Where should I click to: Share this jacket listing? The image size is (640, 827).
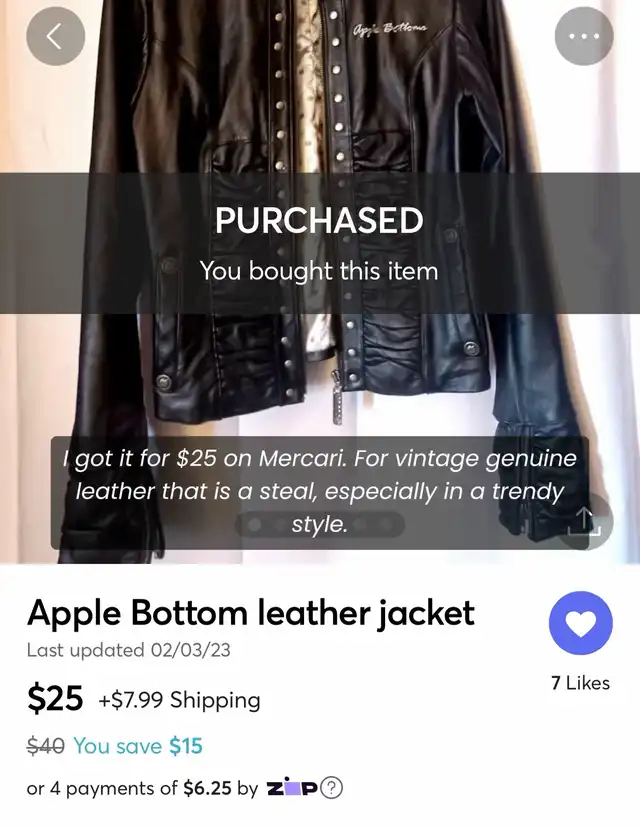(x=585, y=521)
